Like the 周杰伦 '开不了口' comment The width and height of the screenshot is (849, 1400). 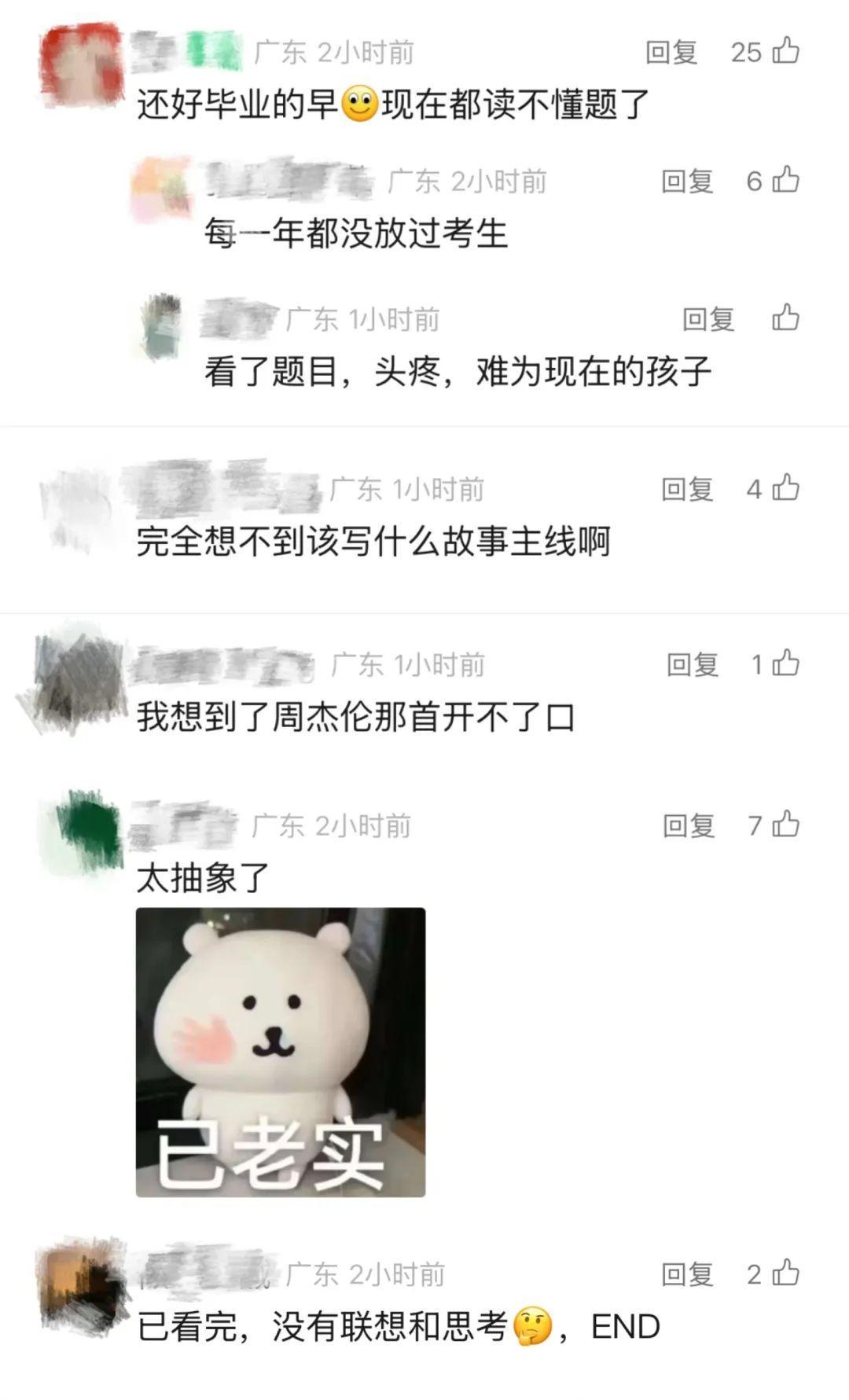(785, 664)
